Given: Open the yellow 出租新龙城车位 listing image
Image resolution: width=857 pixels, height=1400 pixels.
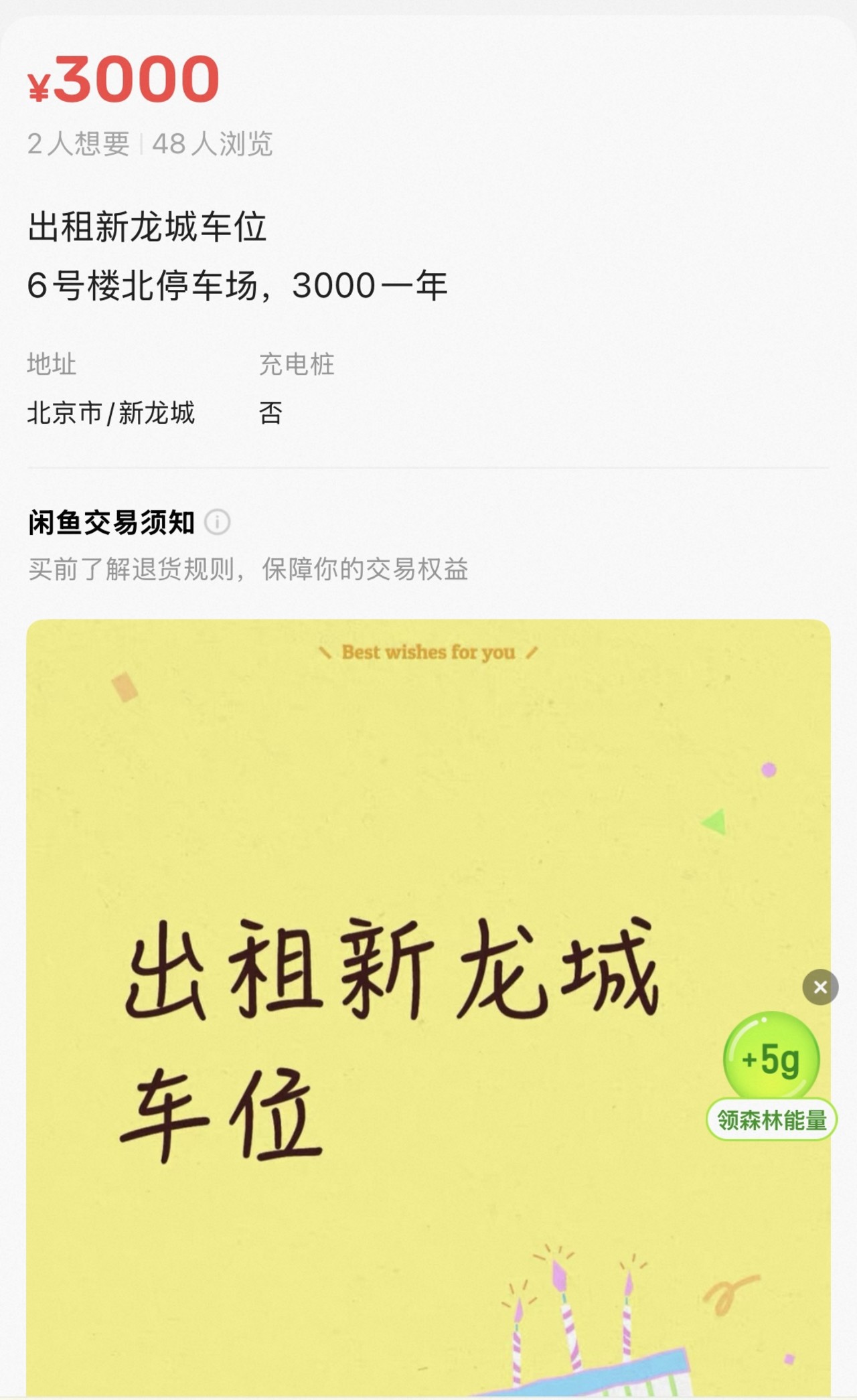Looking at the screenshot, I should [402, 1004].
